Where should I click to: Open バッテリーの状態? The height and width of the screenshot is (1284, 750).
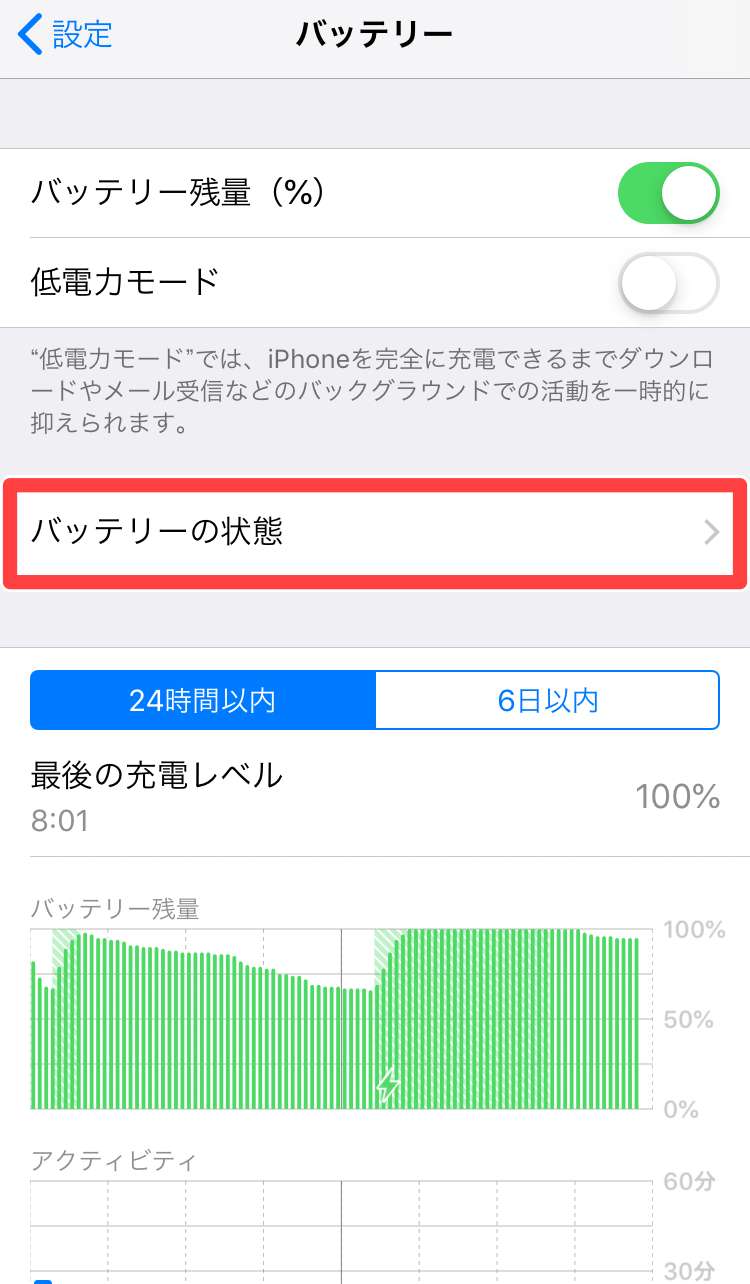[374, 532]
